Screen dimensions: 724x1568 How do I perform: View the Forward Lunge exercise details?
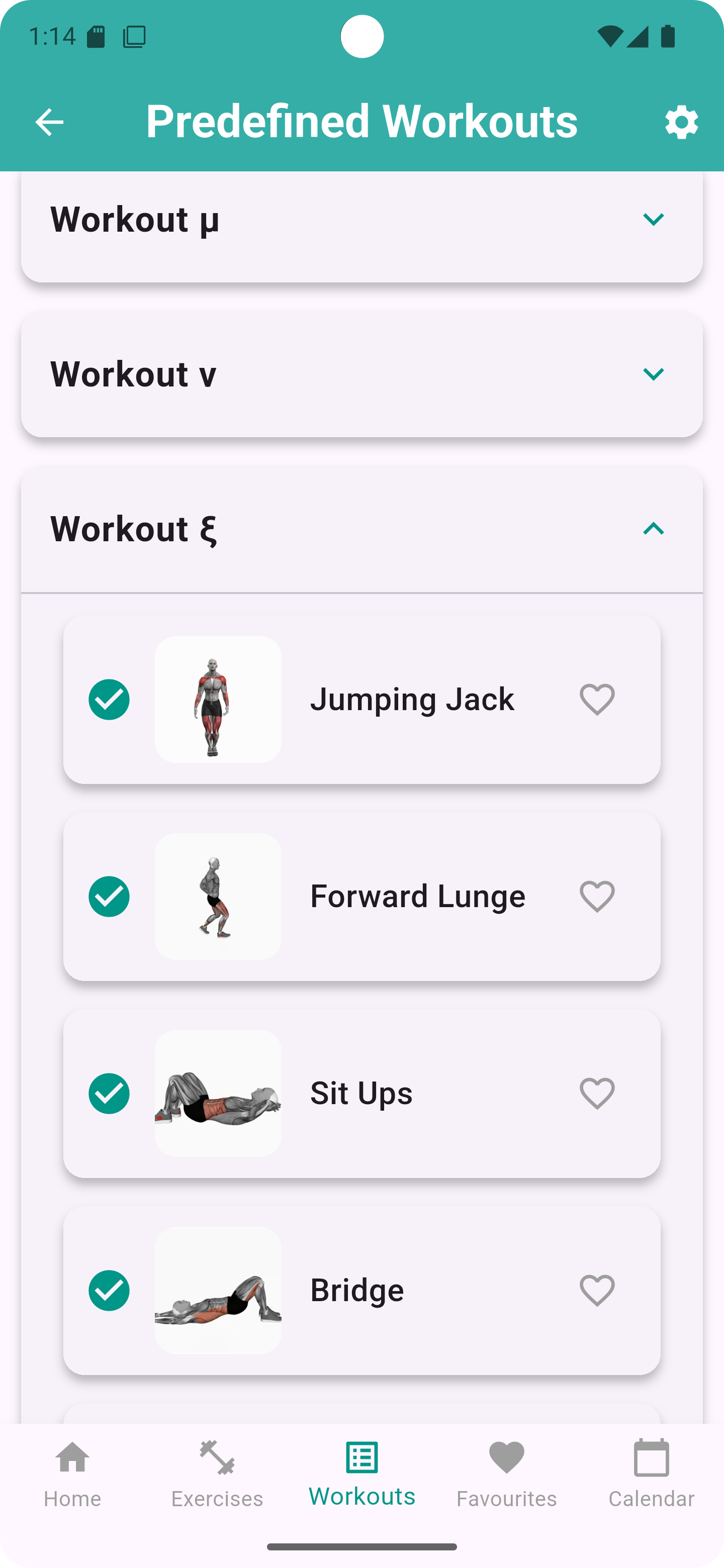pyautogui.click(x=418, y=897)
